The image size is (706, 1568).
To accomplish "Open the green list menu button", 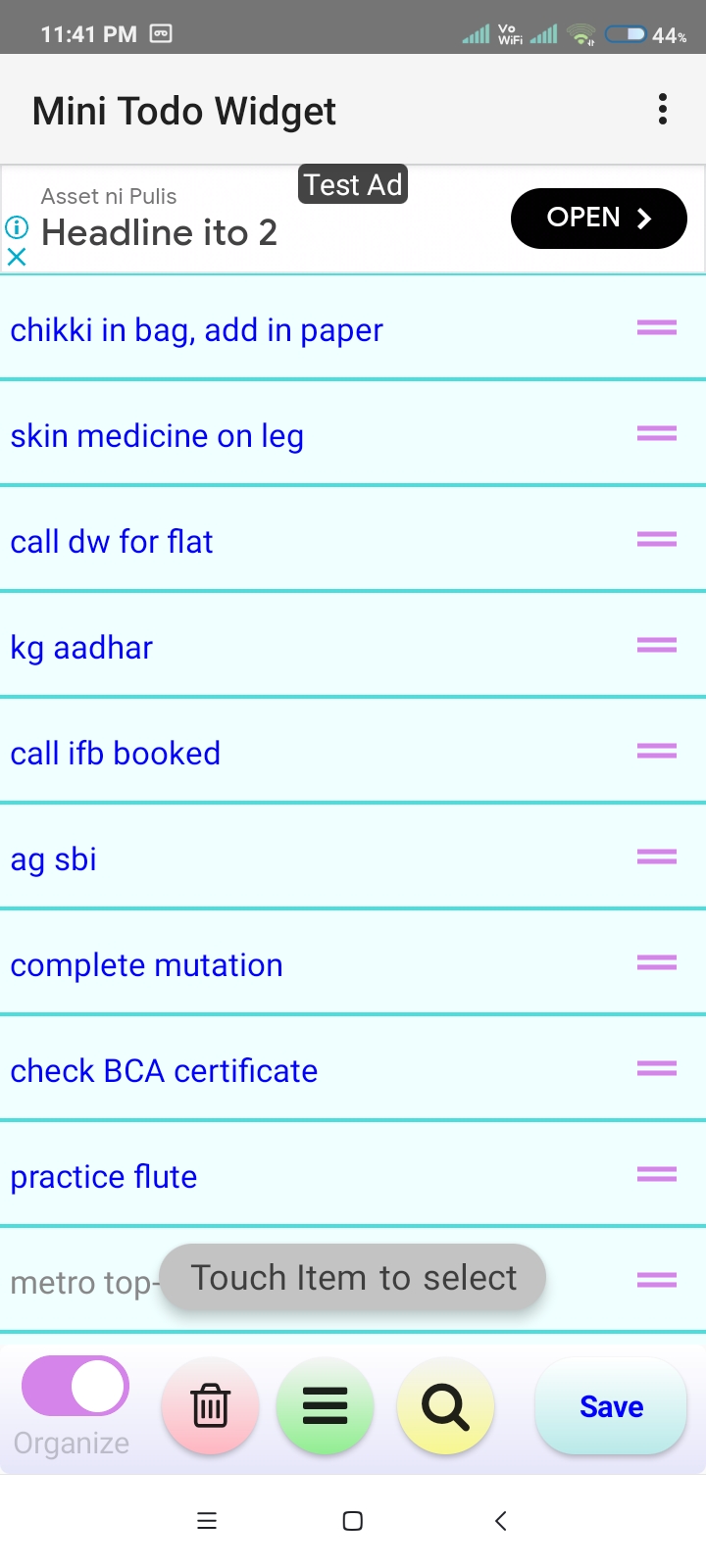I will pos(326,1406).
